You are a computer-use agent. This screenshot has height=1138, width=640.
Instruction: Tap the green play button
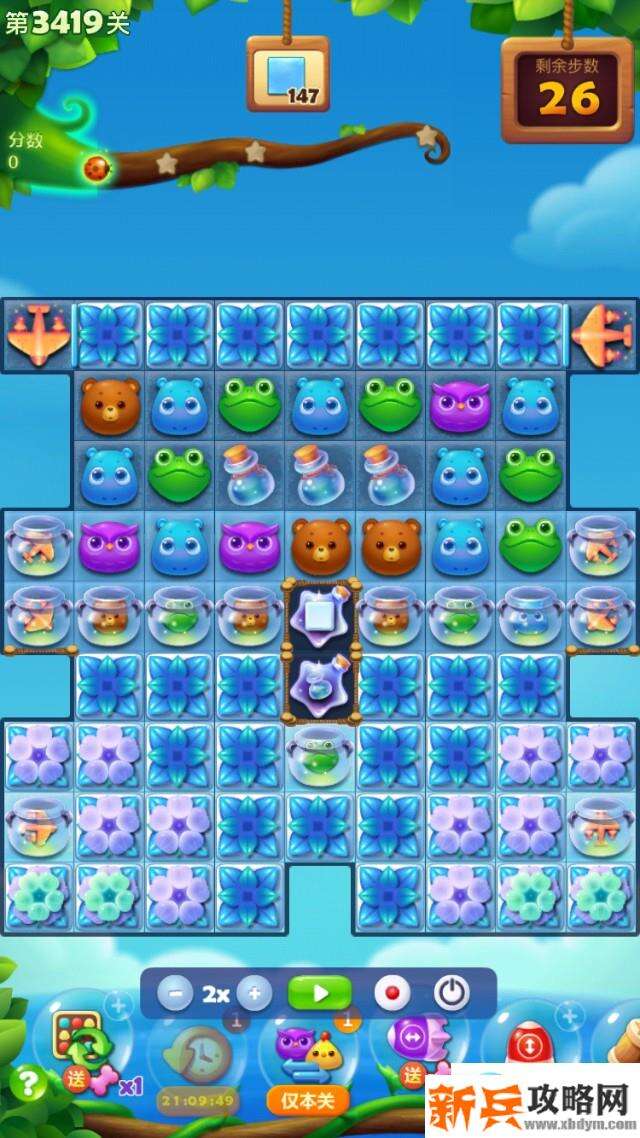(320, 993)
